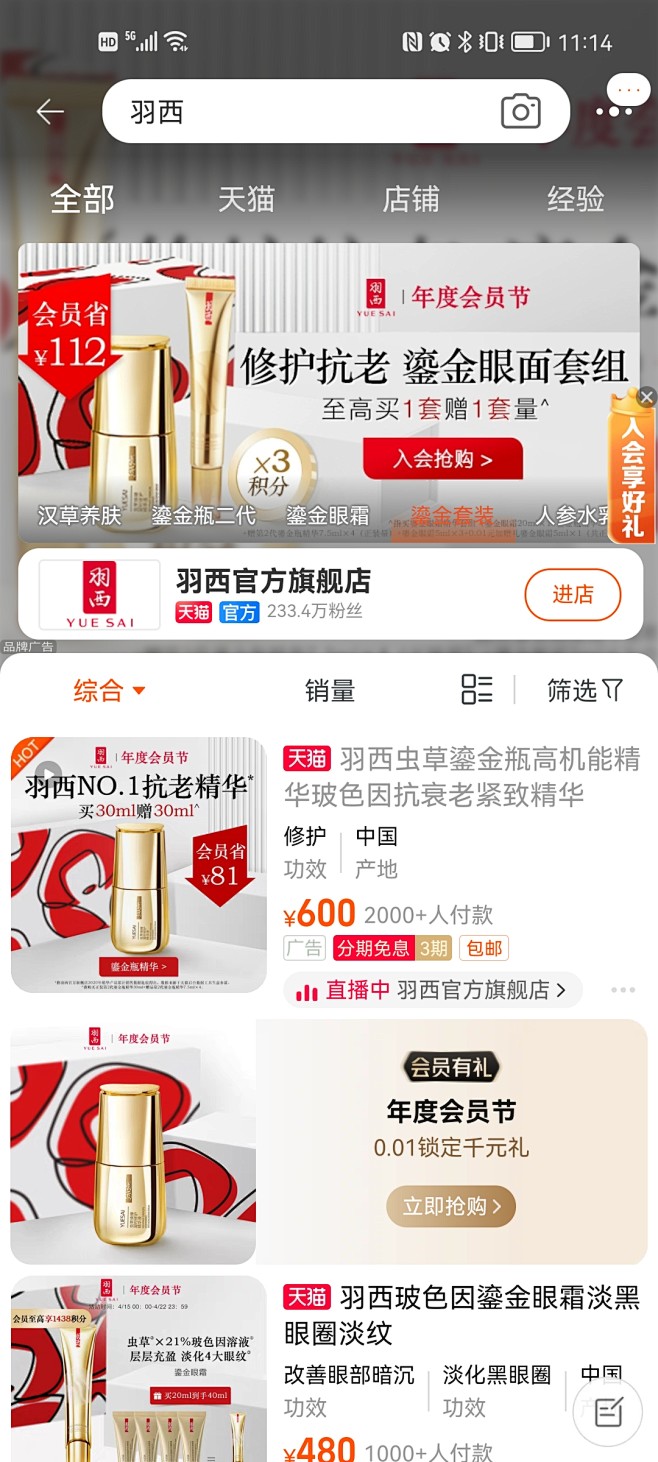Switch to the 经验 tab
This screenshot has width=658, height=1462.
click(x=576, y=199)
